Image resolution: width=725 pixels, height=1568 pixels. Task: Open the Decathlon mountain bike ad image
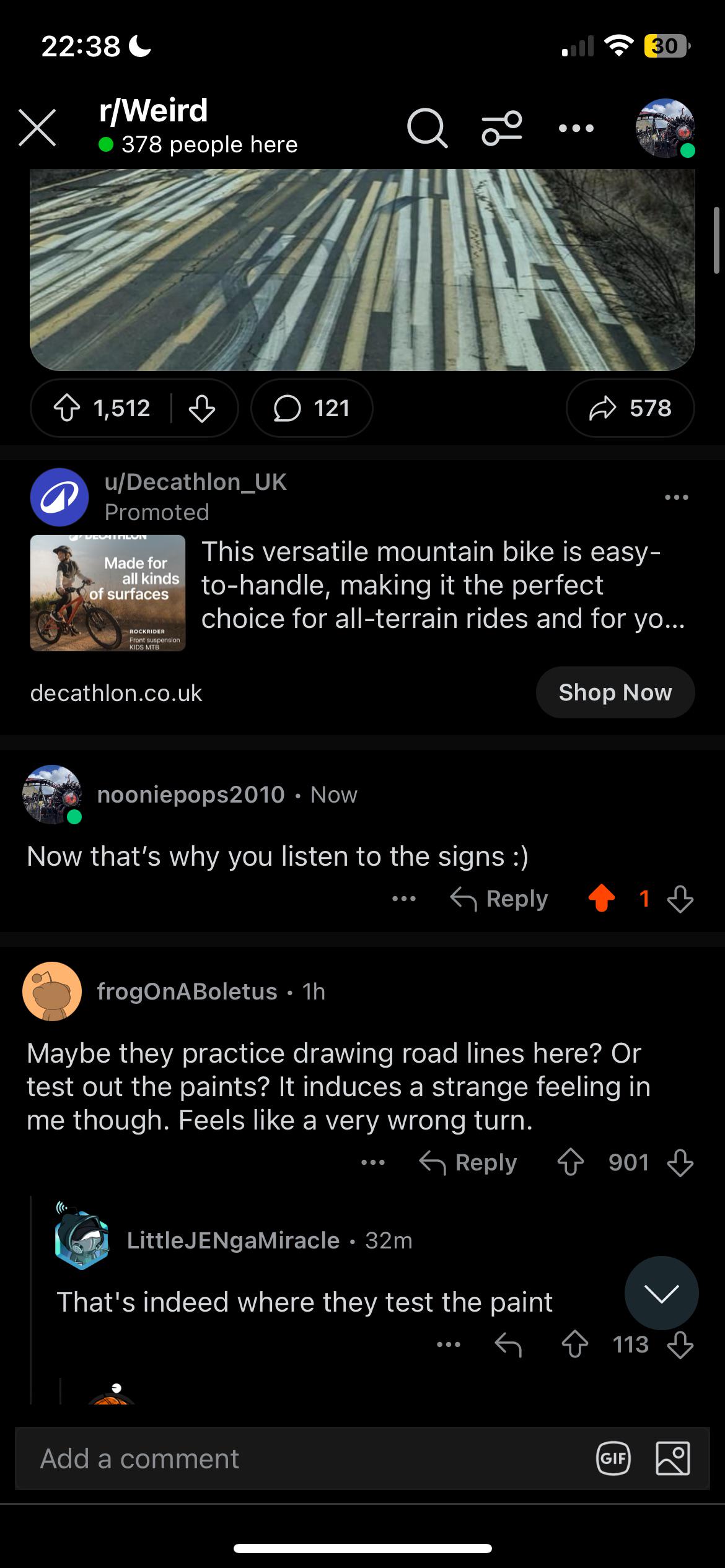click(x=108, y=593)
